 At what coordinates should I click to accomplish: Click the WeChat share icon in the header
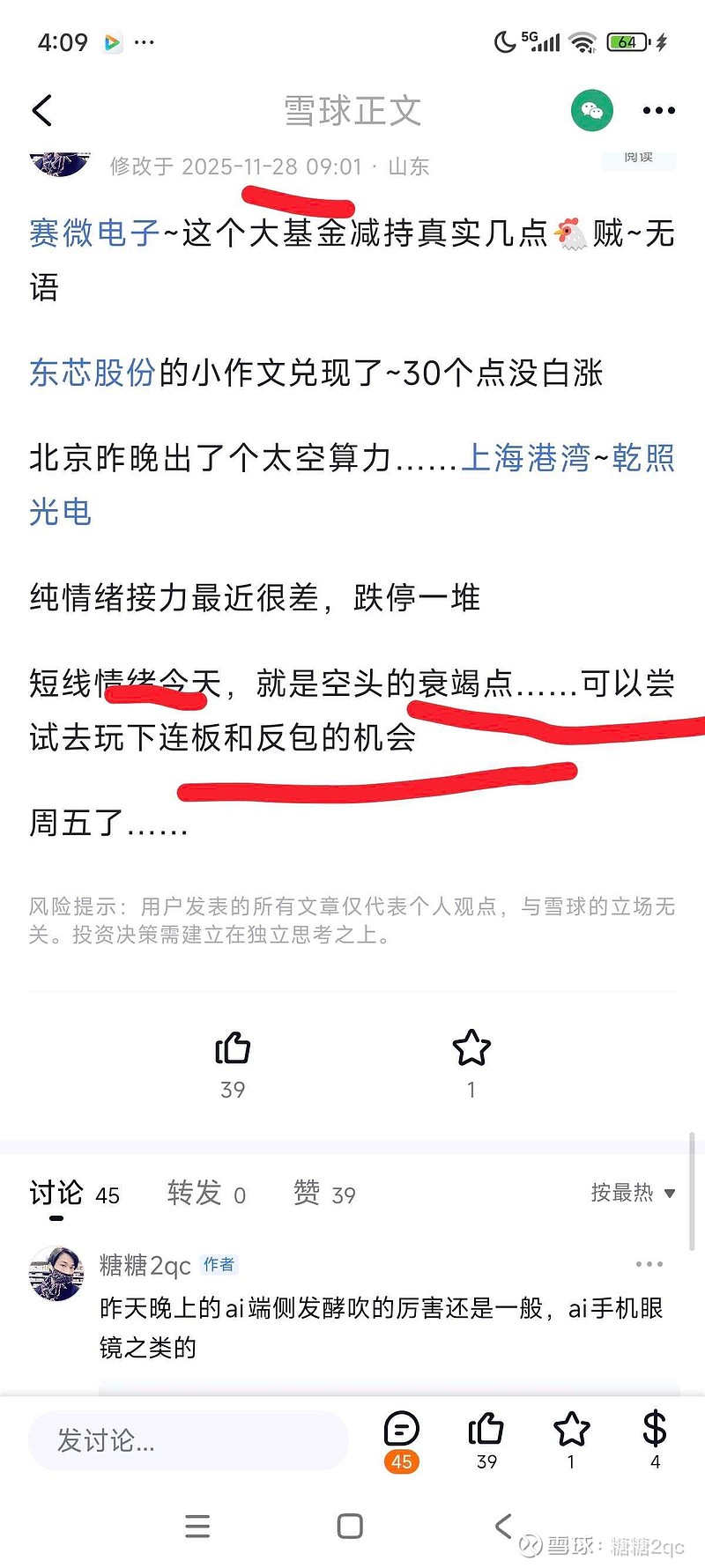pyautogui.click(x=591, y=110)
